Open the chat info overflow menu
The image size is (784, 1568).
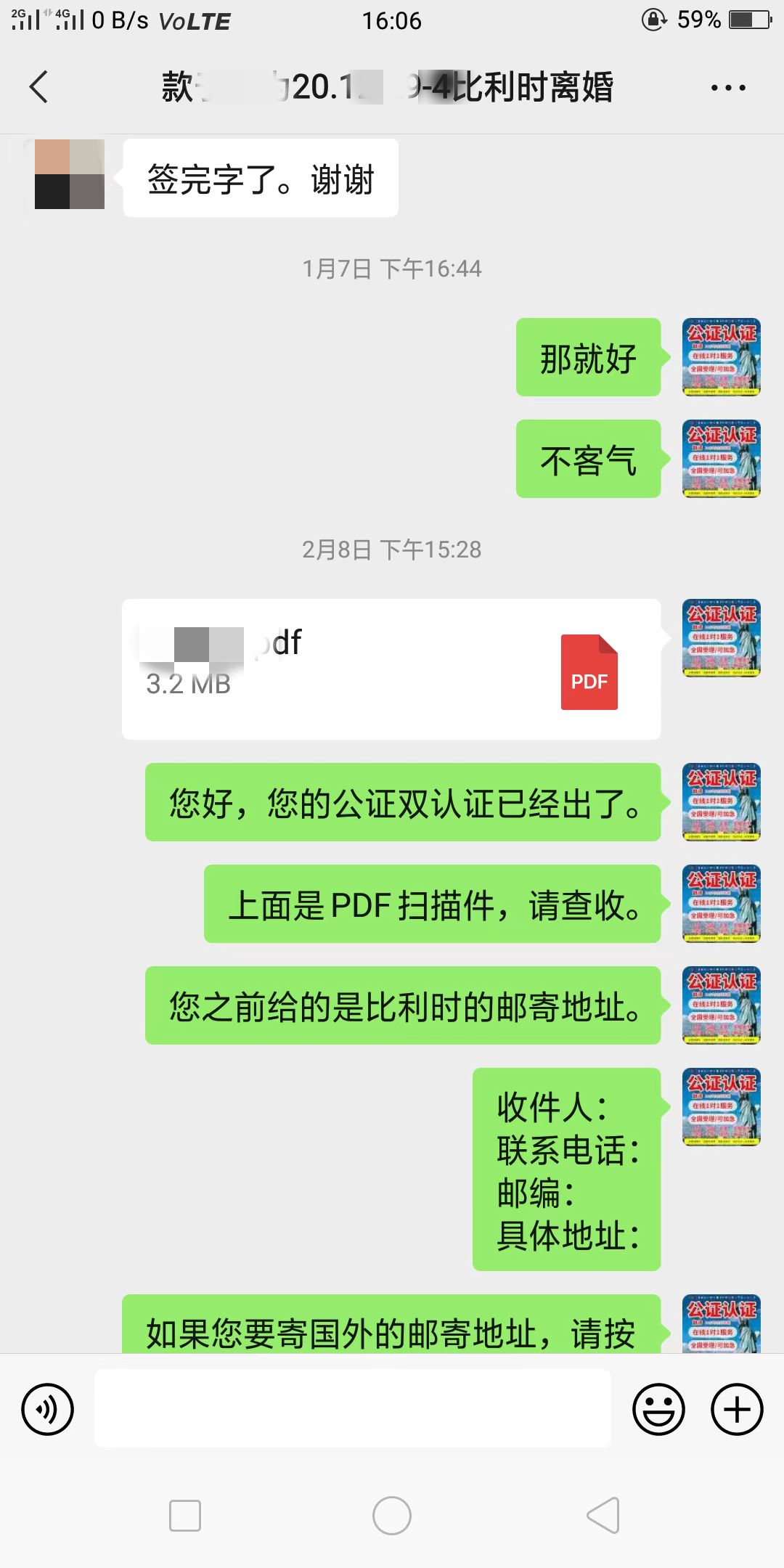pos(727,88)
